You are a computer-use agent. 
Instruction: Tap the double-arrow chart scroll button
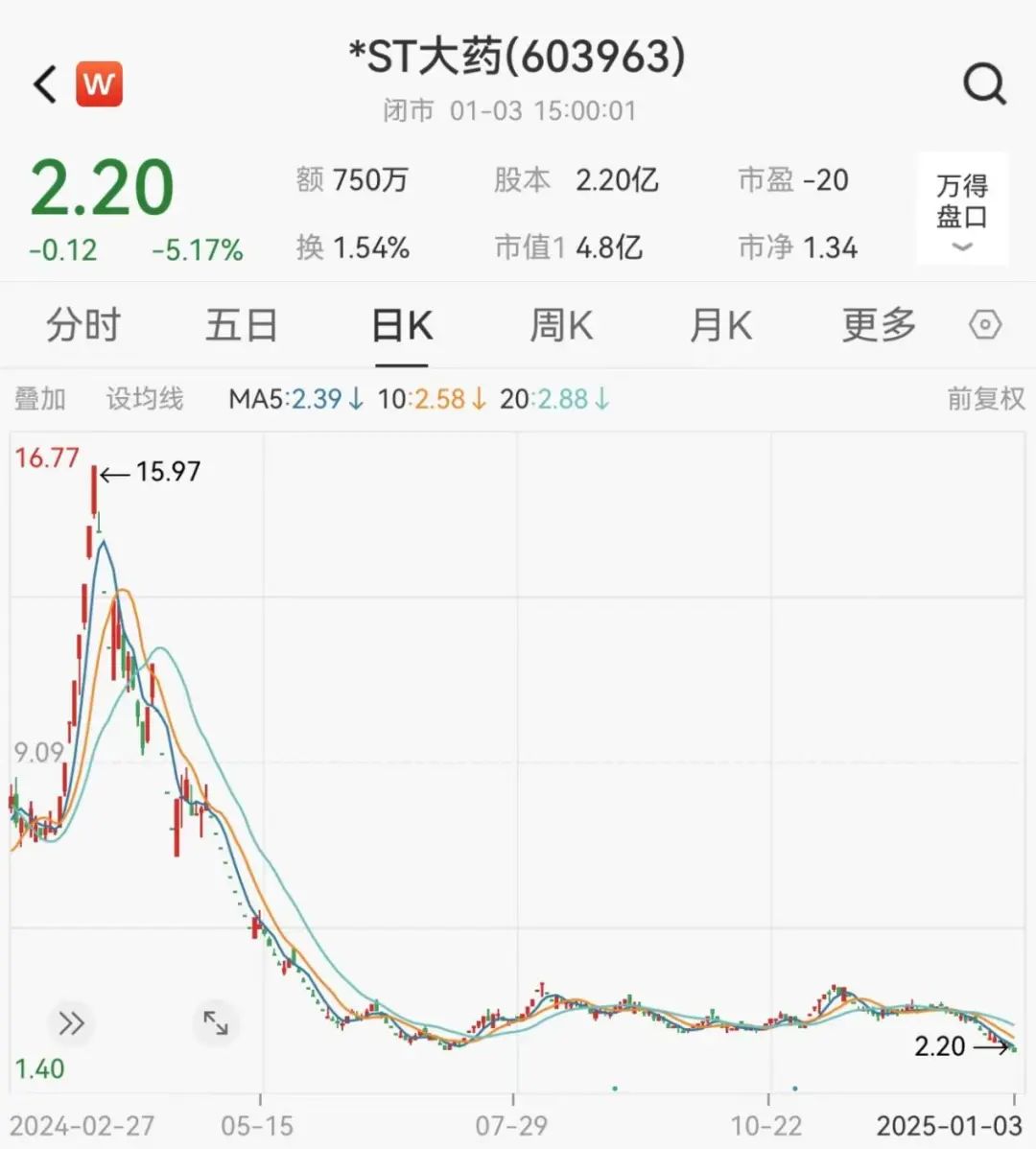point(72,1023)
